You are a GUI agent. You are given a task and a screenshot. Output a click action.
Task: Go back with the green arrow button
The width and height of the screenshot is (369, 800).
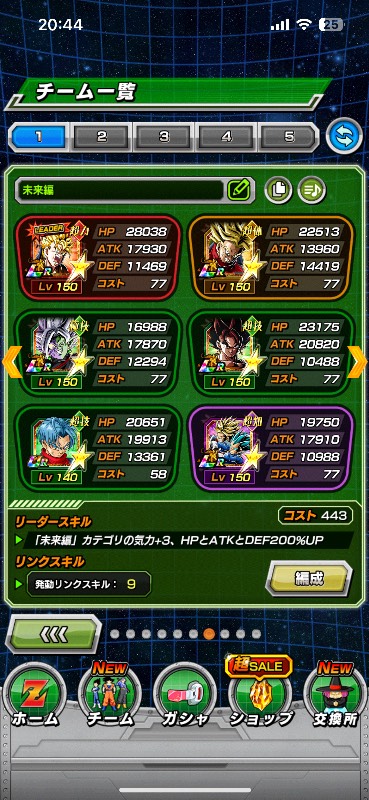(53, 635)
